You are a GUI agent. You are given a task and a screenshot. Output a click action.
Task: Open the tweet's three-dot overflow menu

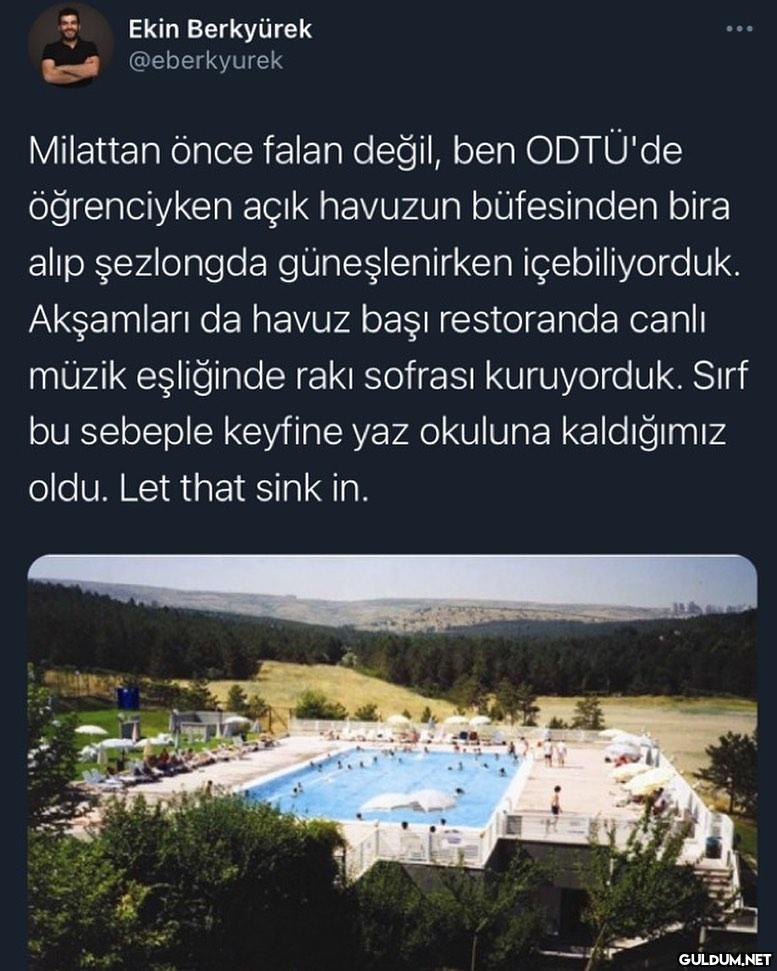click(x=739, y=29)
